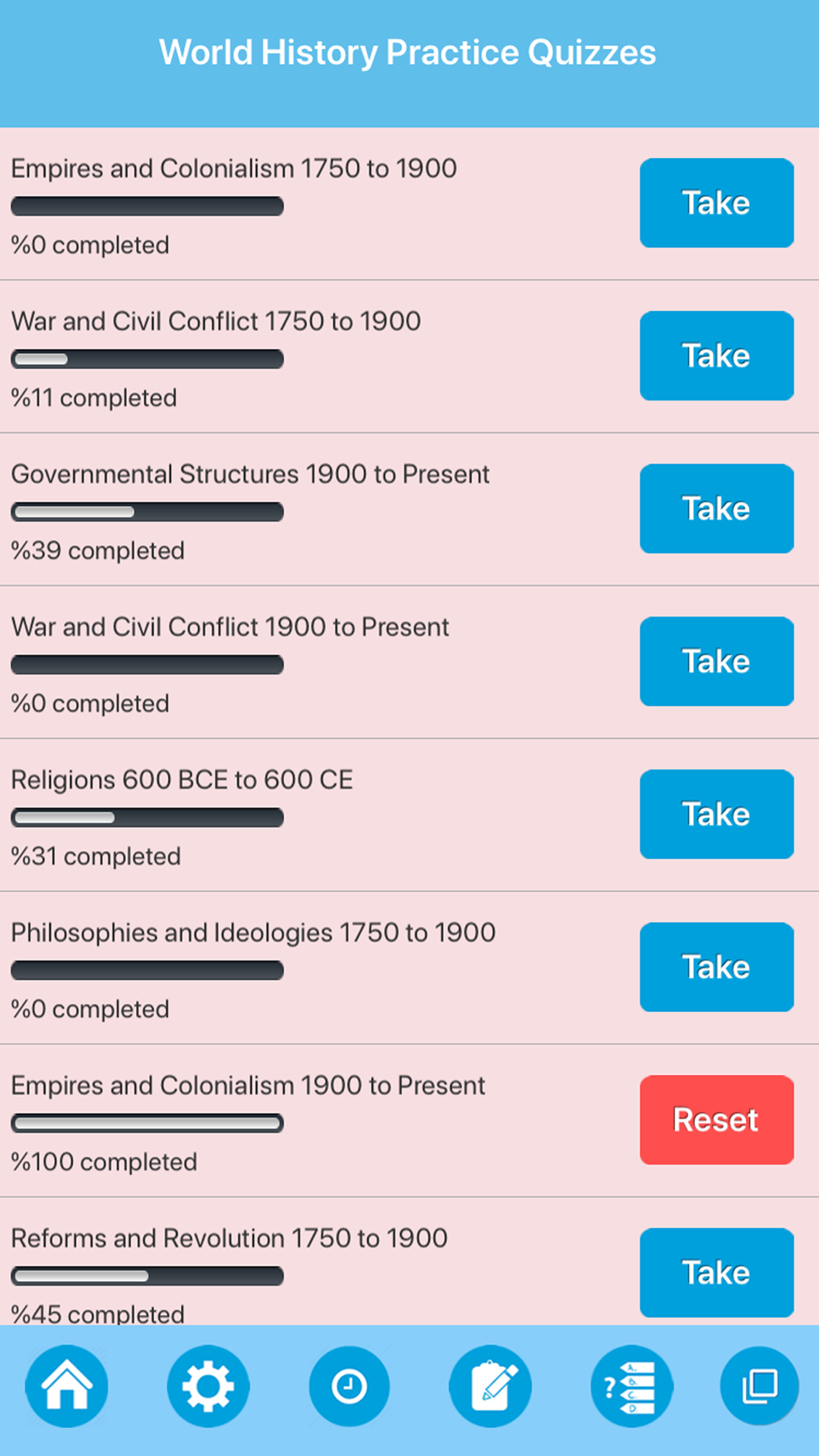Viewport: 819px width, 1456px height.
Task: Open the question list icon
Action: (x=631, y=1386)
